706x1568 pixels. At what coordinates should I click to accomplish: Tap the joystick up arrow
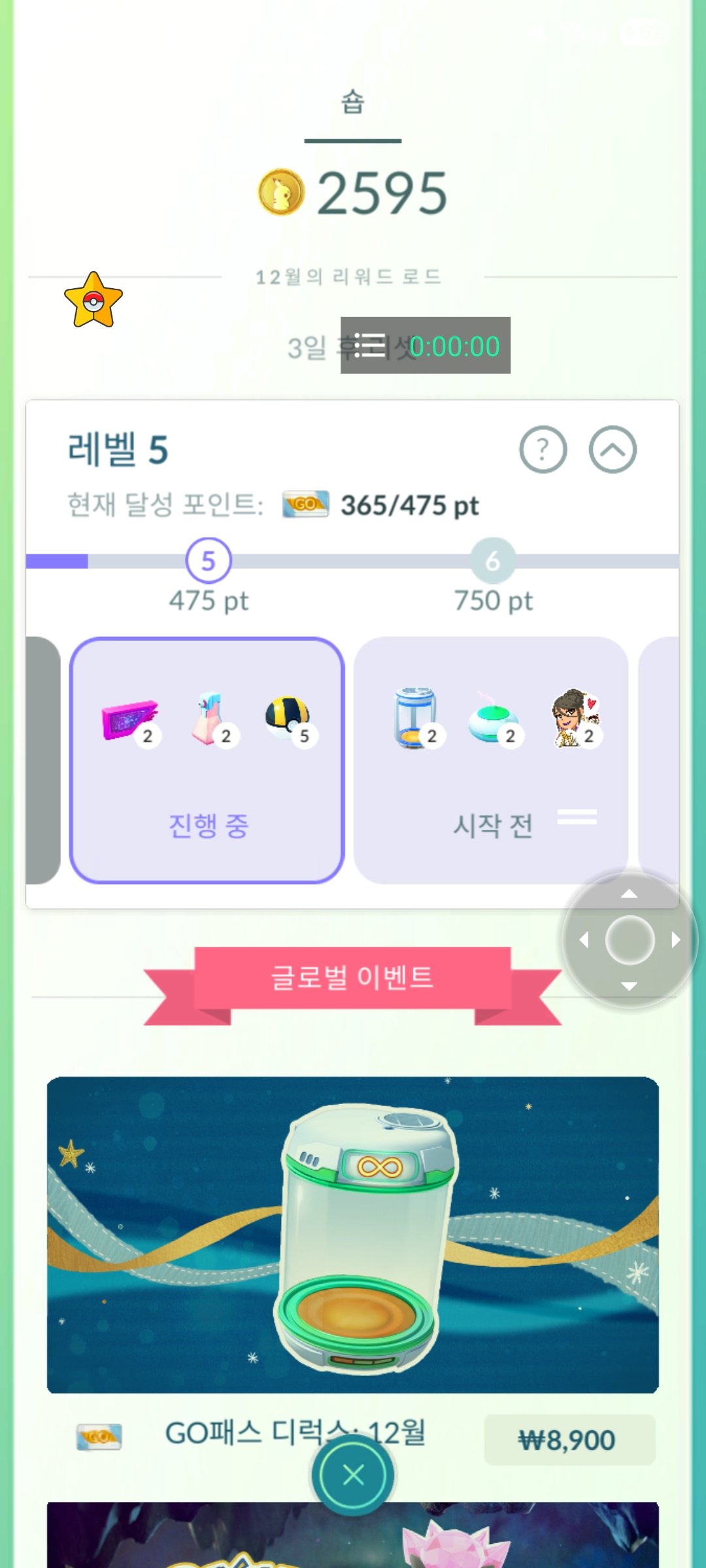click(x=629, y=894)
